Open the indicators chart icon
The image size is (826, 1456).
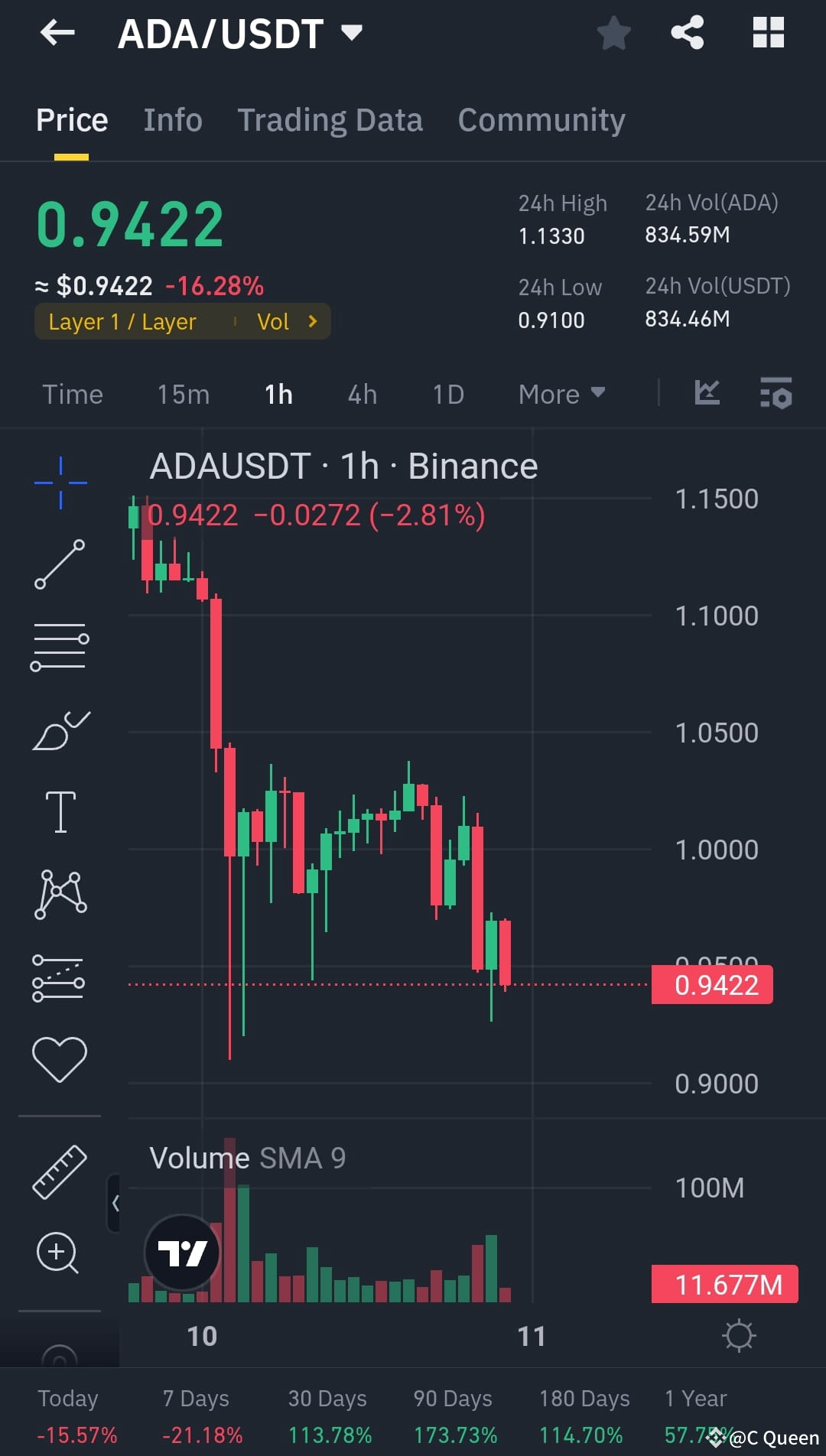tap(706, 393)
